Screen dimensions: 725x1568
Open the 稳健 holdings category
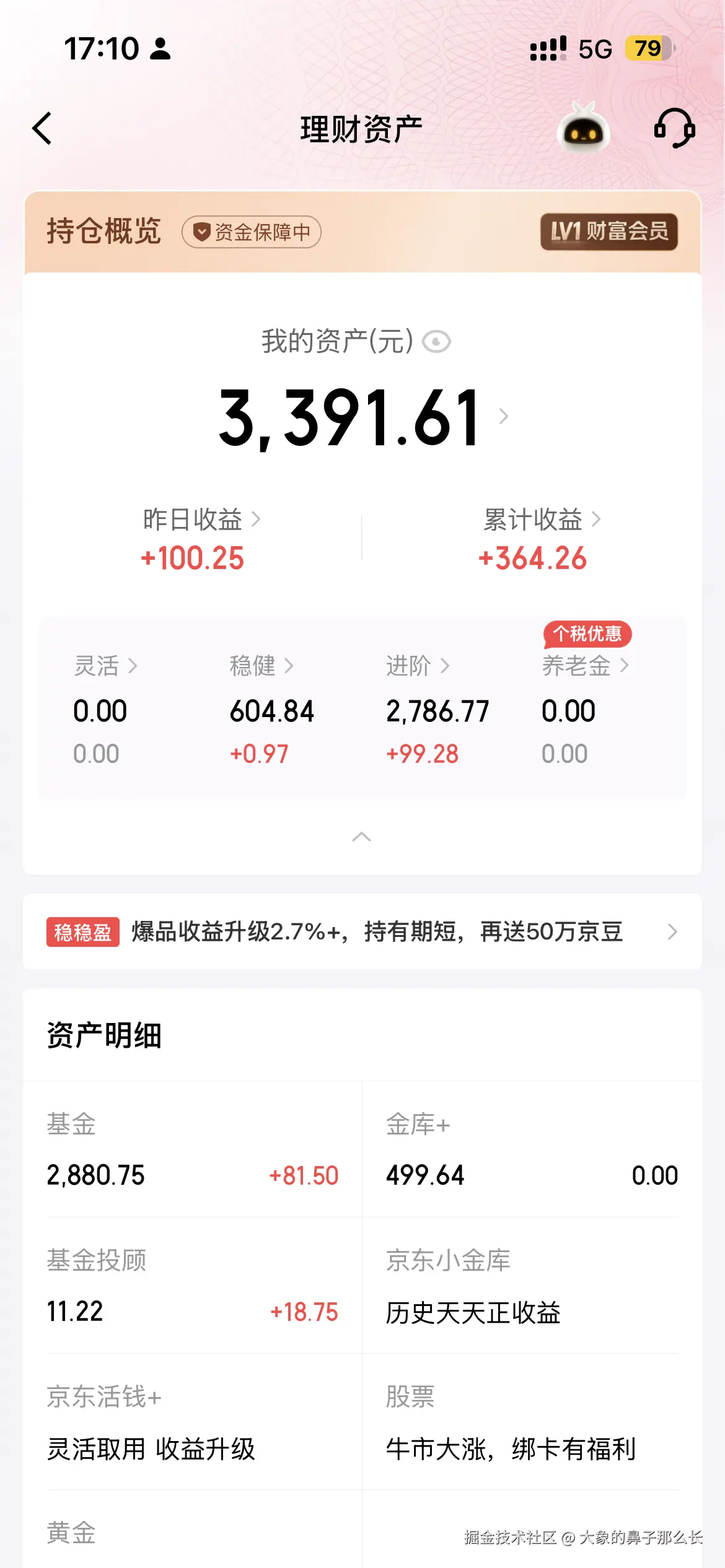coord(260,667)
